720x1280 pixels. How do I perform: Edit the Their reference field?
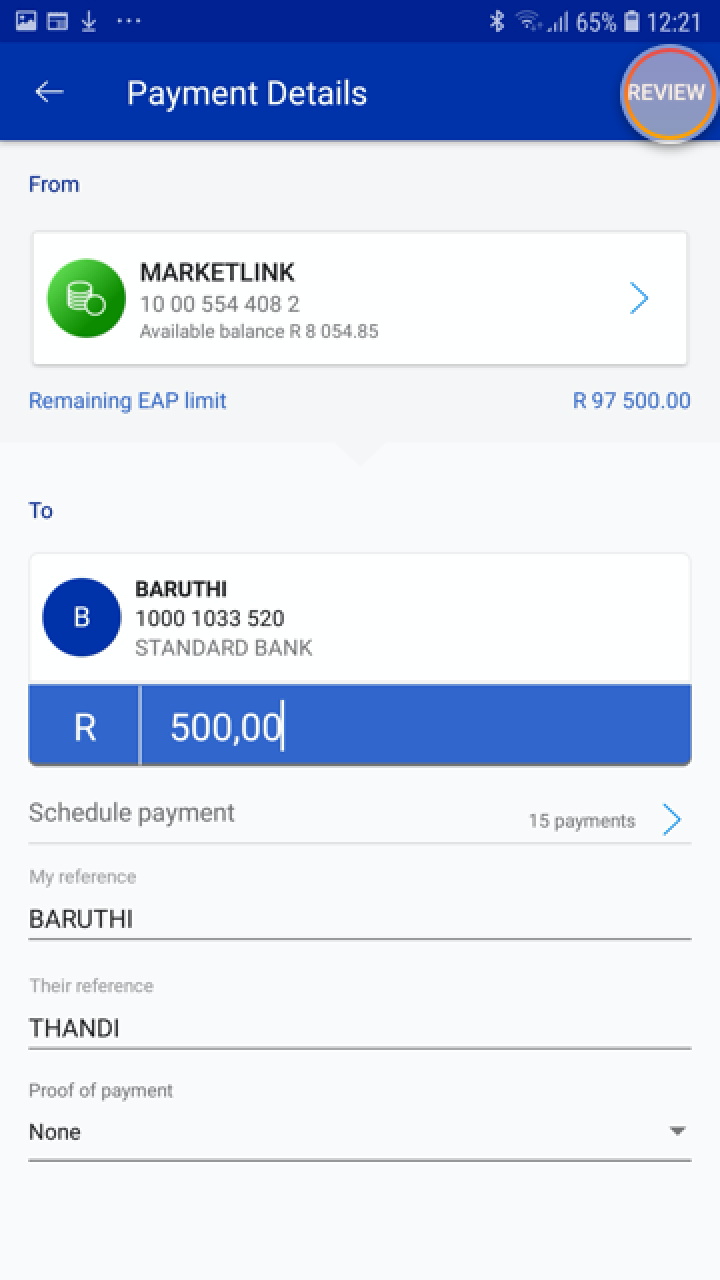tap(360, 1028)
